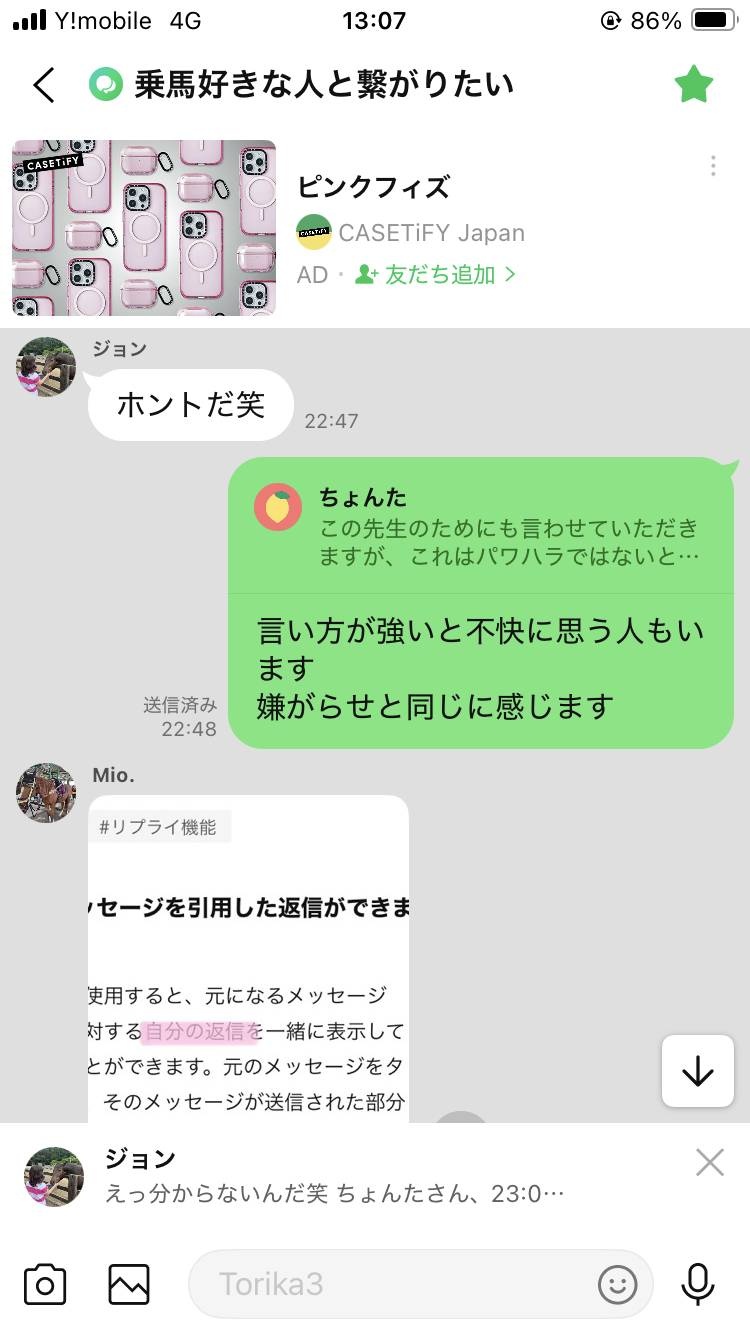Tap the green star icon

pos(692,85)
